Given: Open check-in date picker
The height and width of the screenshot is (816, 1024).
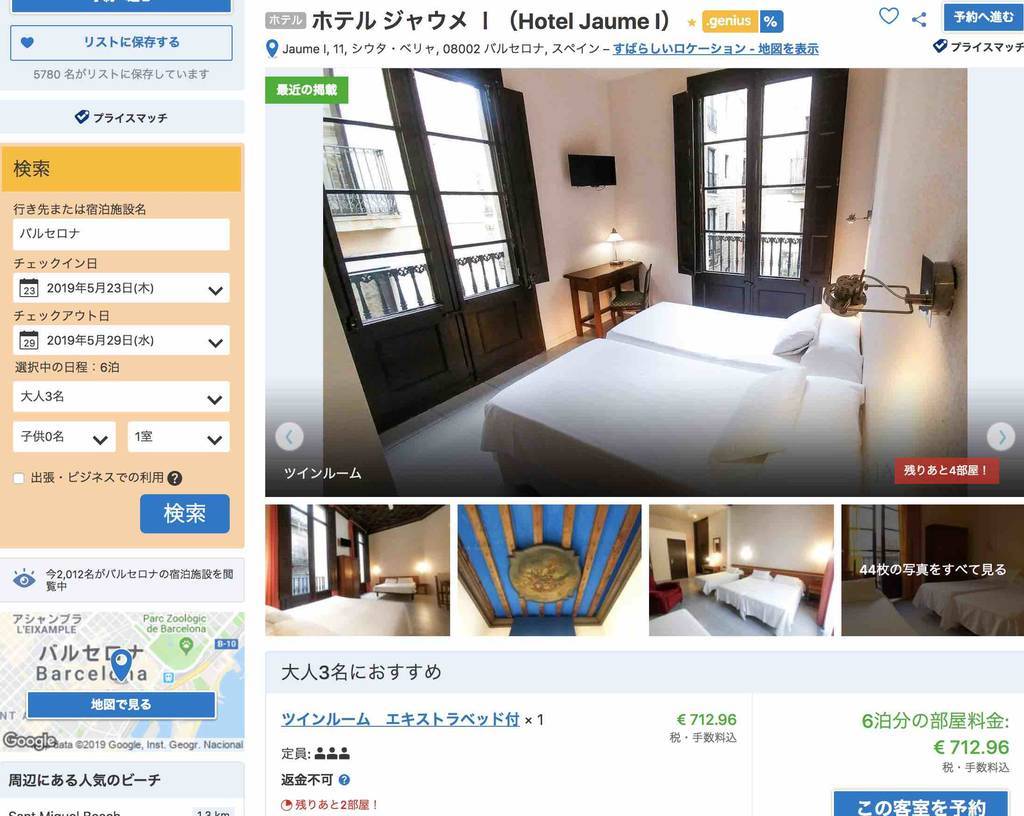Looking at the screenshot, I should tap(121, 288).
